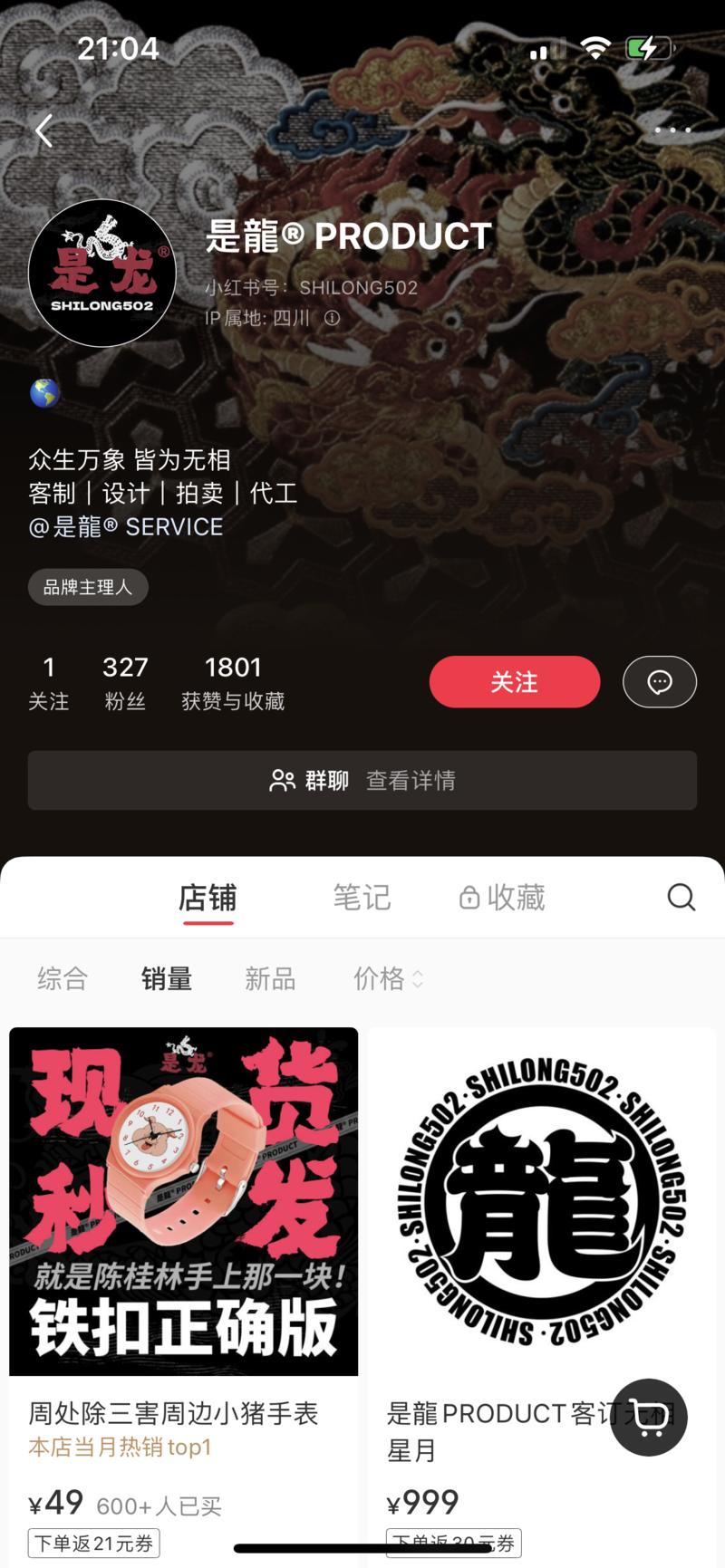Switch sorting to 新品 new products

click(x=269, y=979)
